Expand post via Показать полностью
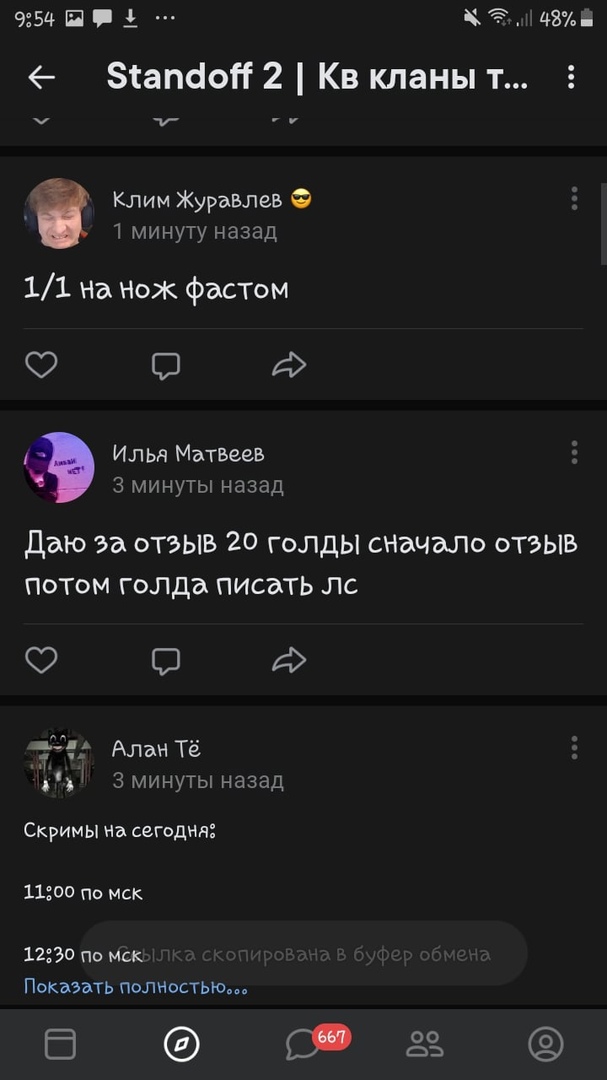Screen dimensions: 607x1080 coord(135,987)
